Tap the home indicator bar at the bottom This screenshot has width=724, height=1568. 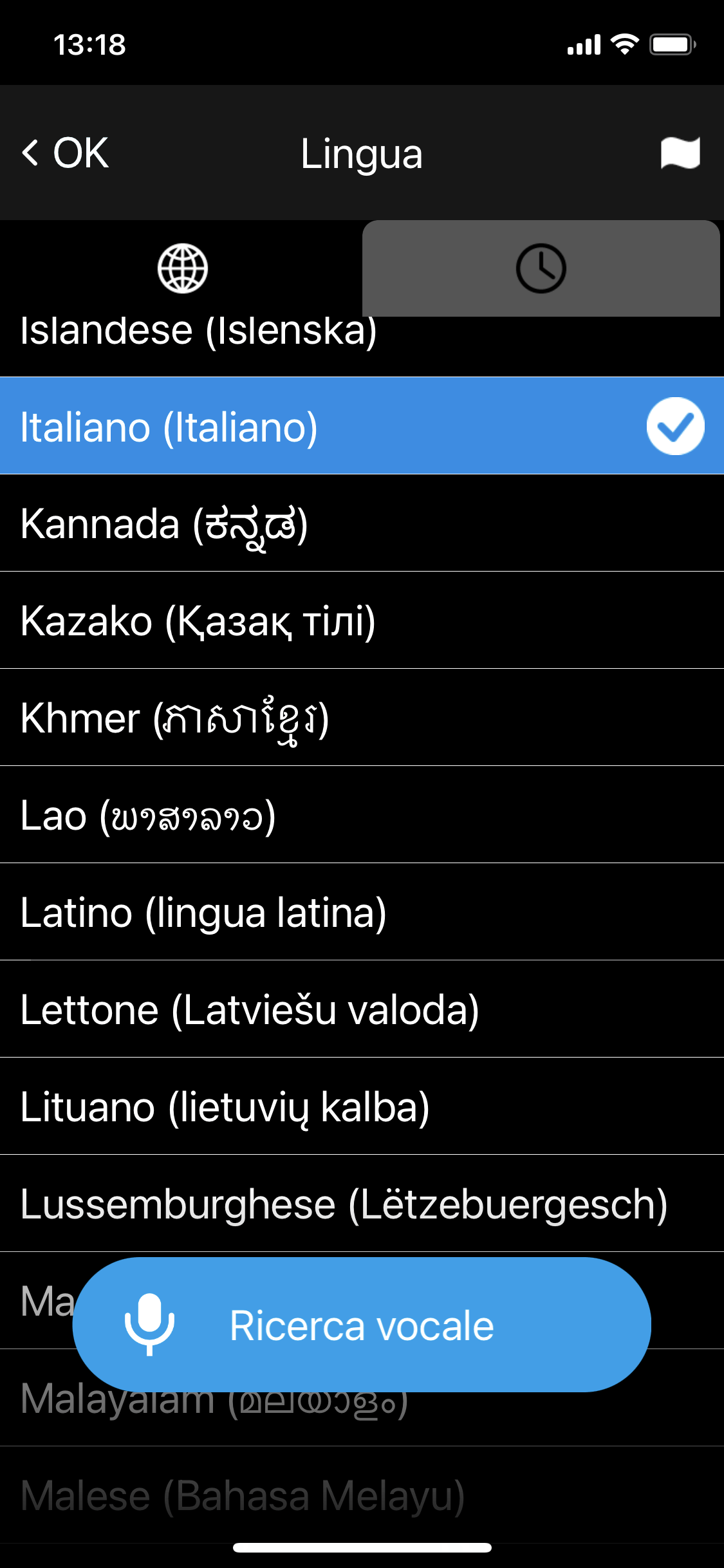[362, 1545]
